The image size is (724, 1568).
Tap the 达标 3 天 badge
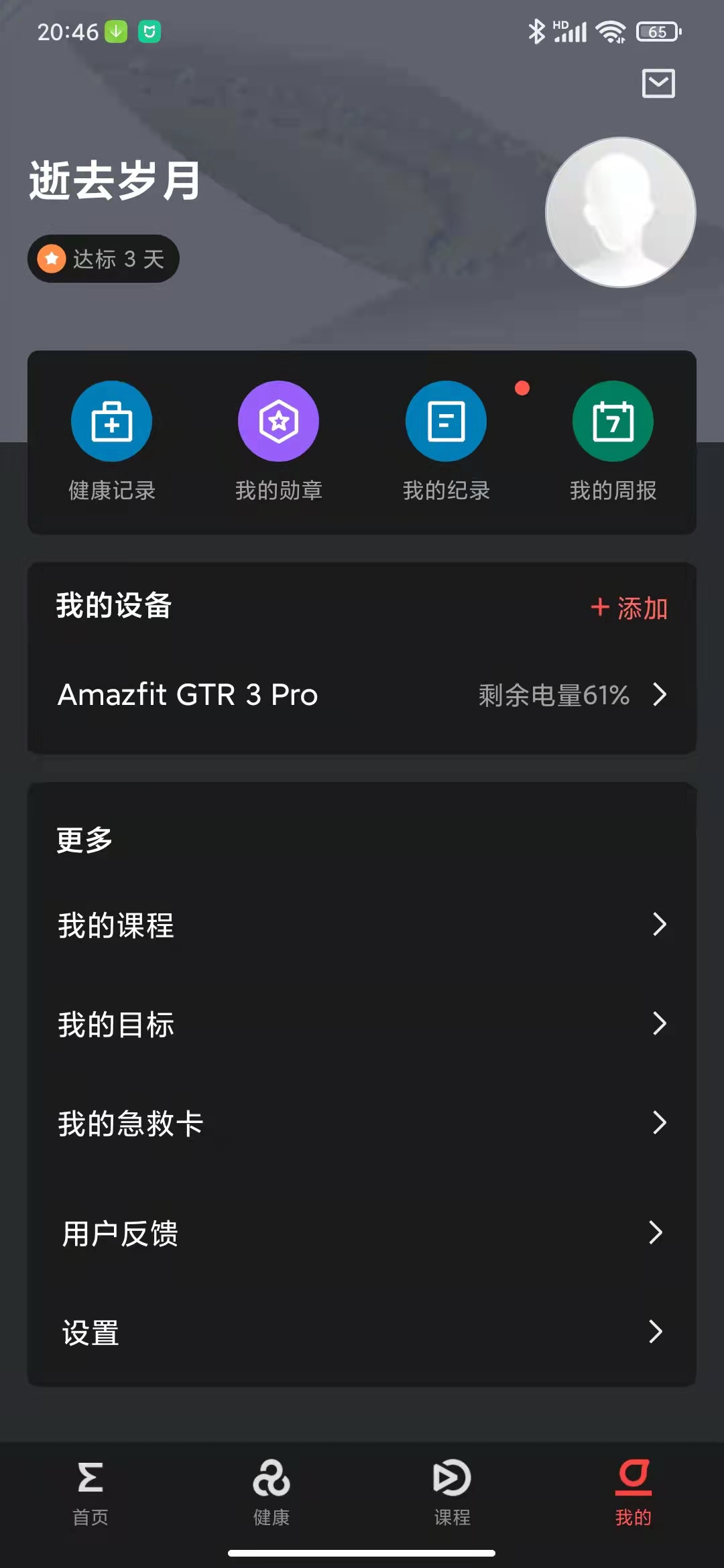click(103, 259)
